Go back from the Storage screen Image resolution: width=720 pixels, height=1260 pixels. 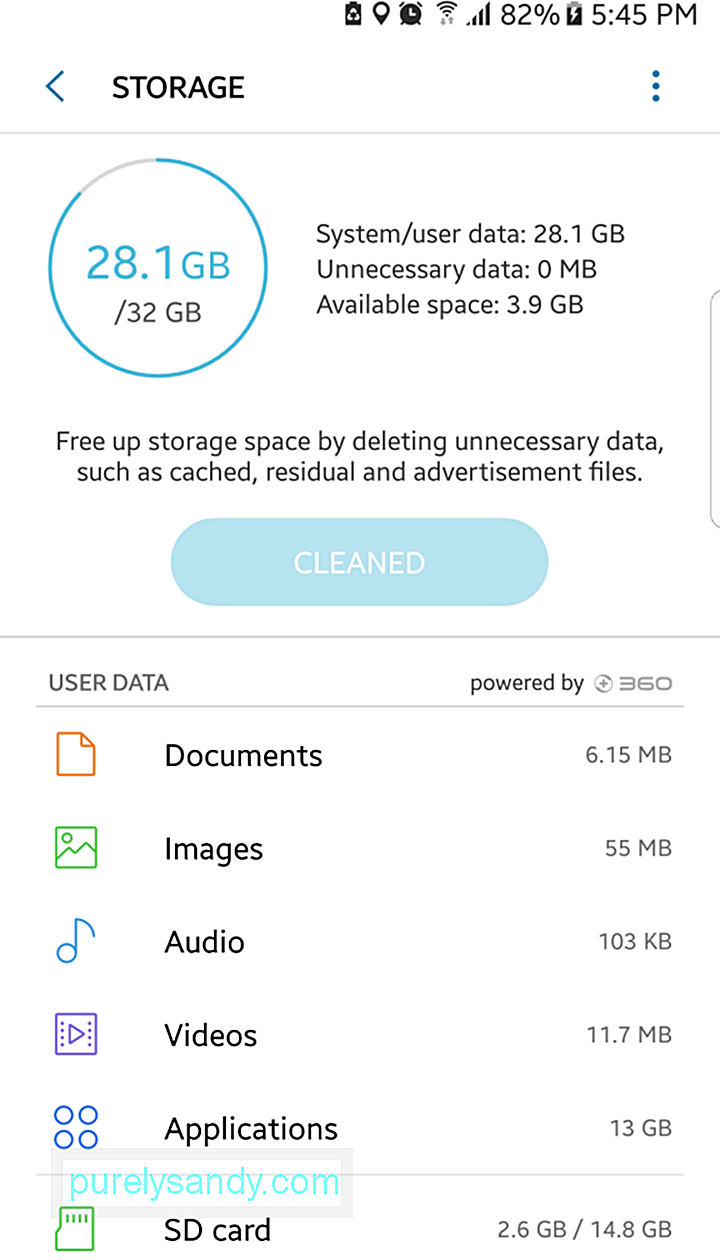[56, 87]
